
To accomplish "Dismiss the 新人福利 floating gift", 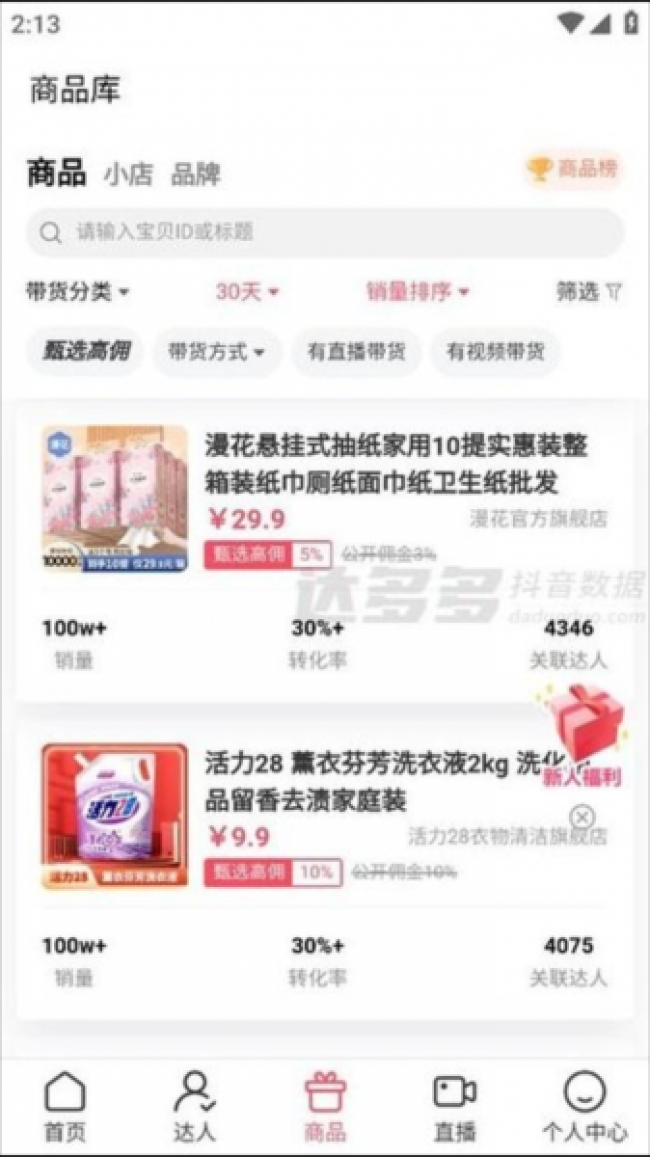I will (582, 817).
